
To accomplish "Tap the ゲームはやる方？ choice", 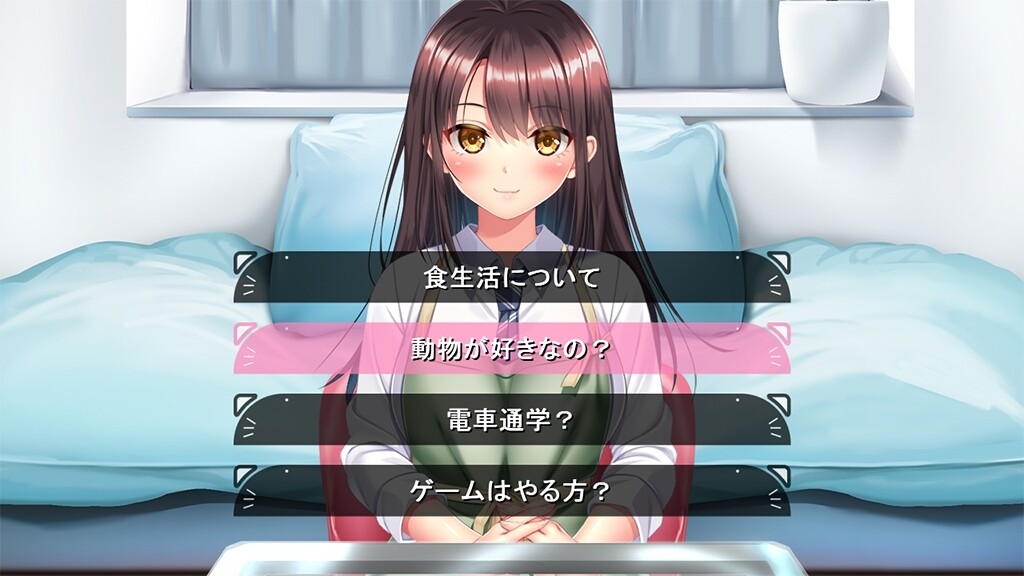I will tap(512, 490).
